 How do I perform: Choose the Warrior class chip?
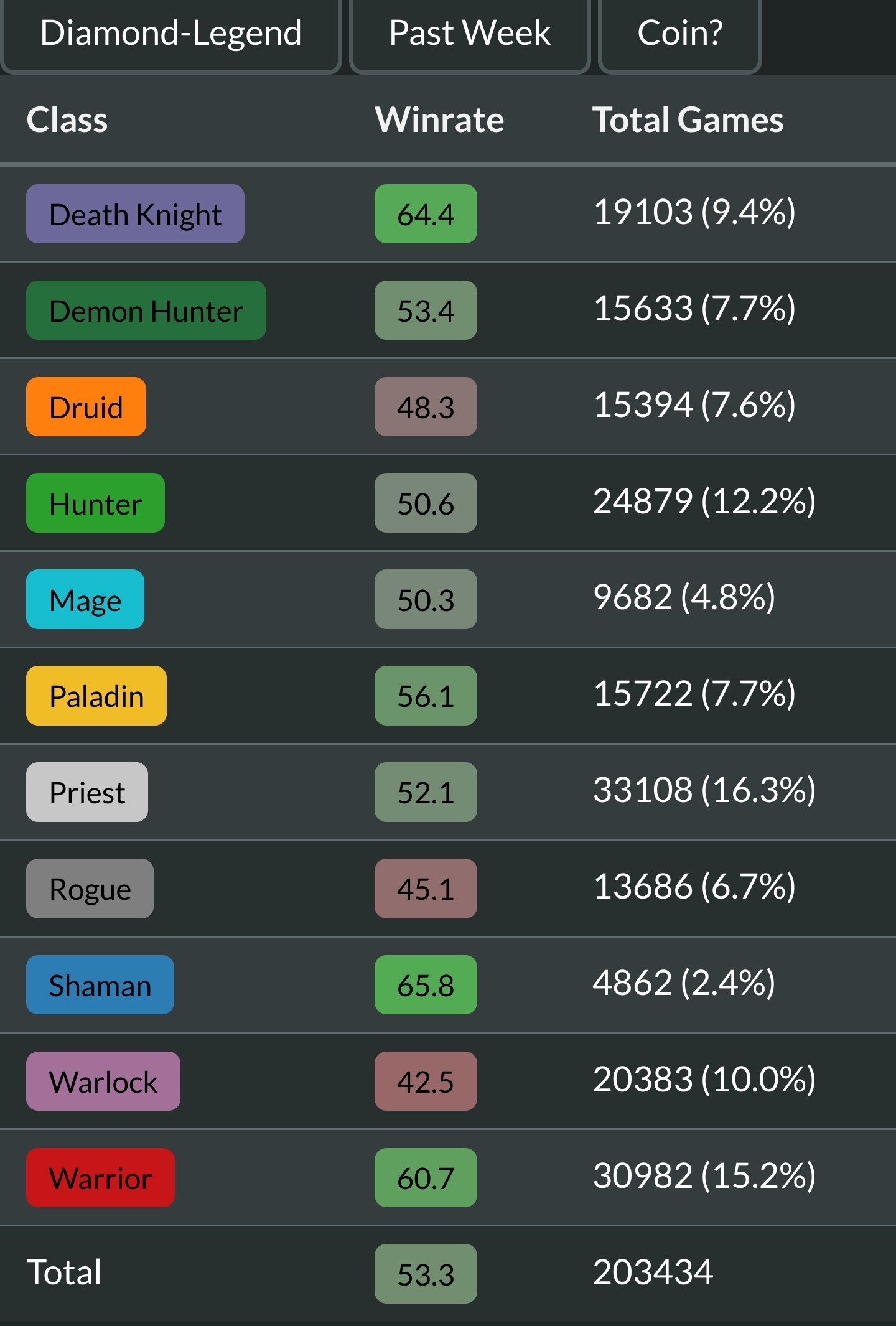100,1178
